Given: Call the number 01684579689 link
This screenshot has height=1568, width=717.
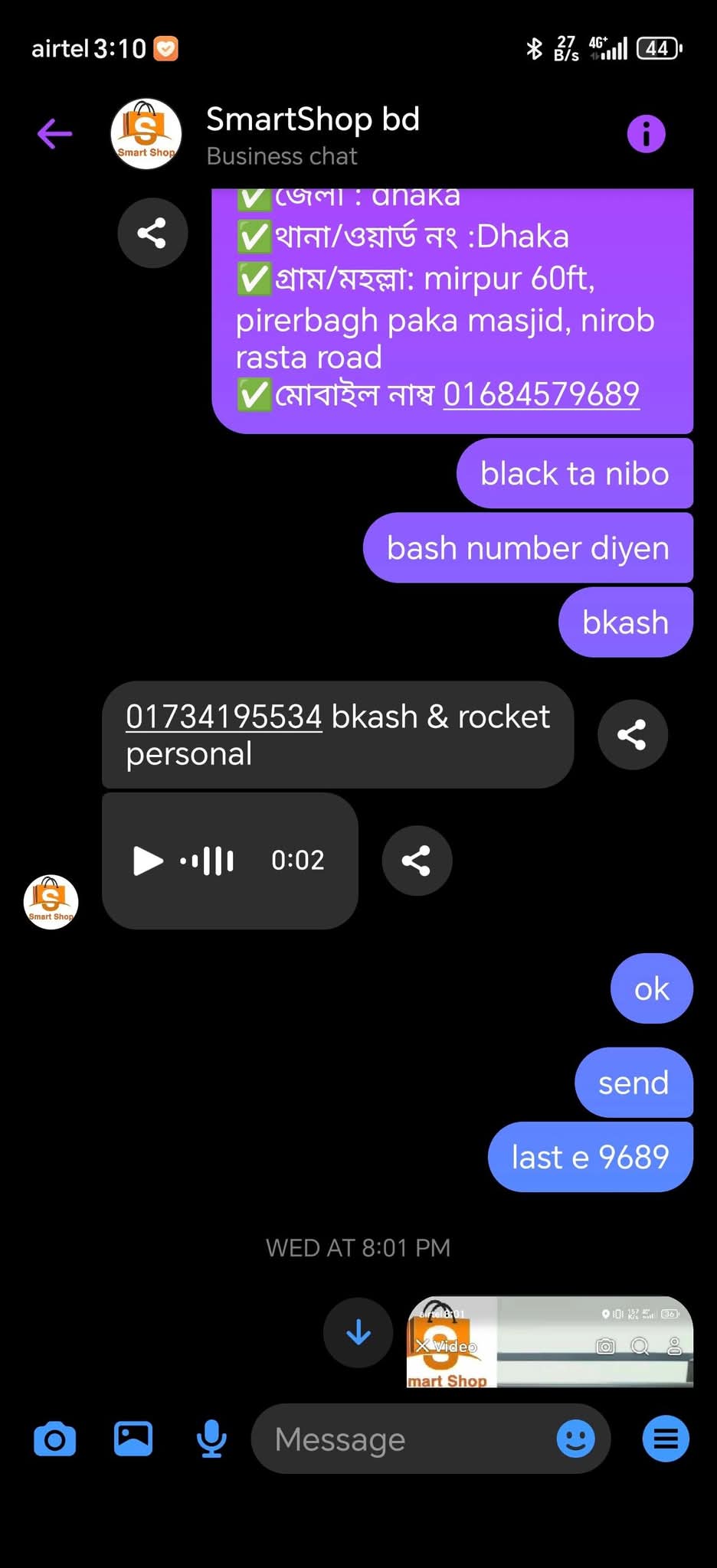Looking at the screenshot, I should coord(541,394).
